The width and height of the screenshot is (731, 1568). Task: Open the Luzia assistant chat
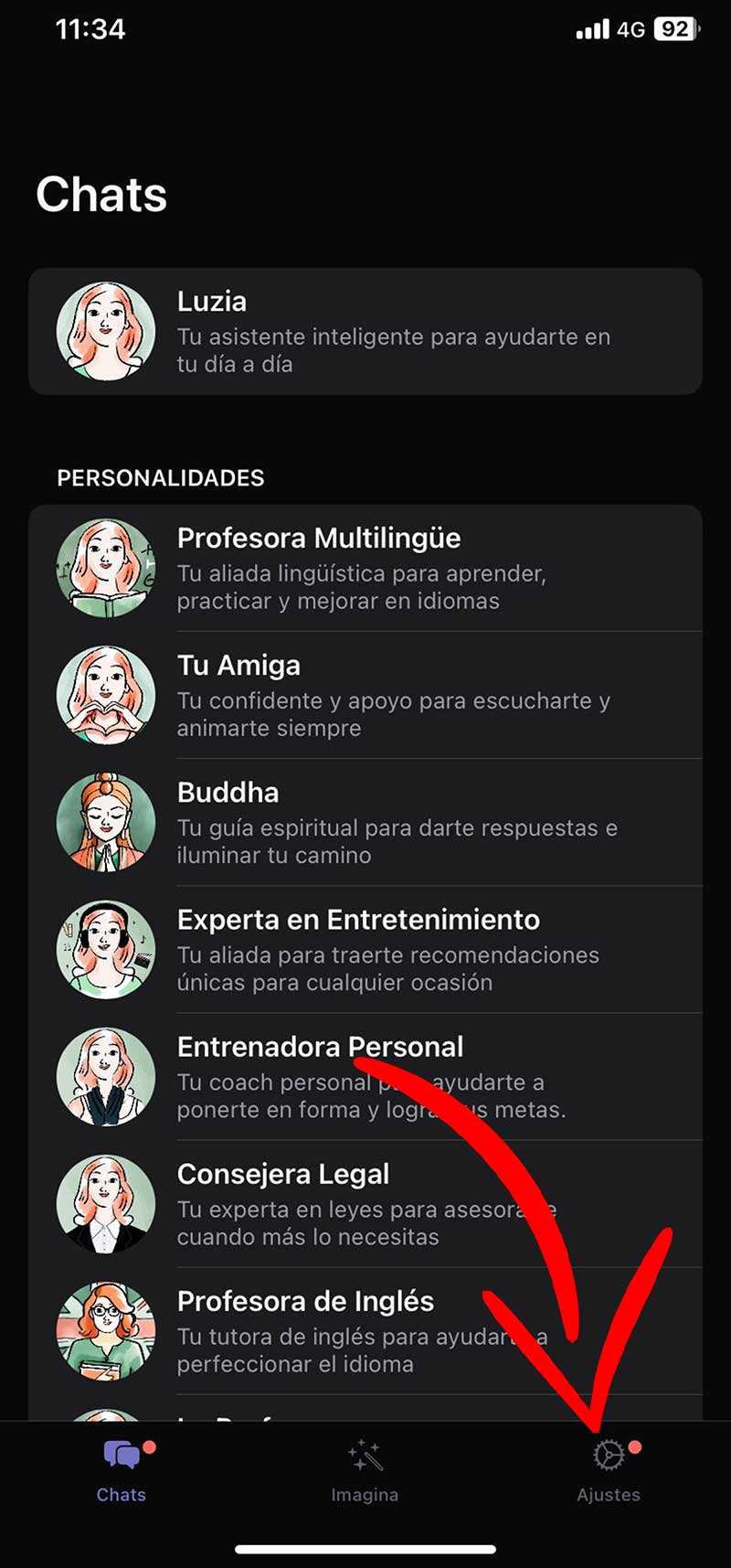tap(365, 331)
